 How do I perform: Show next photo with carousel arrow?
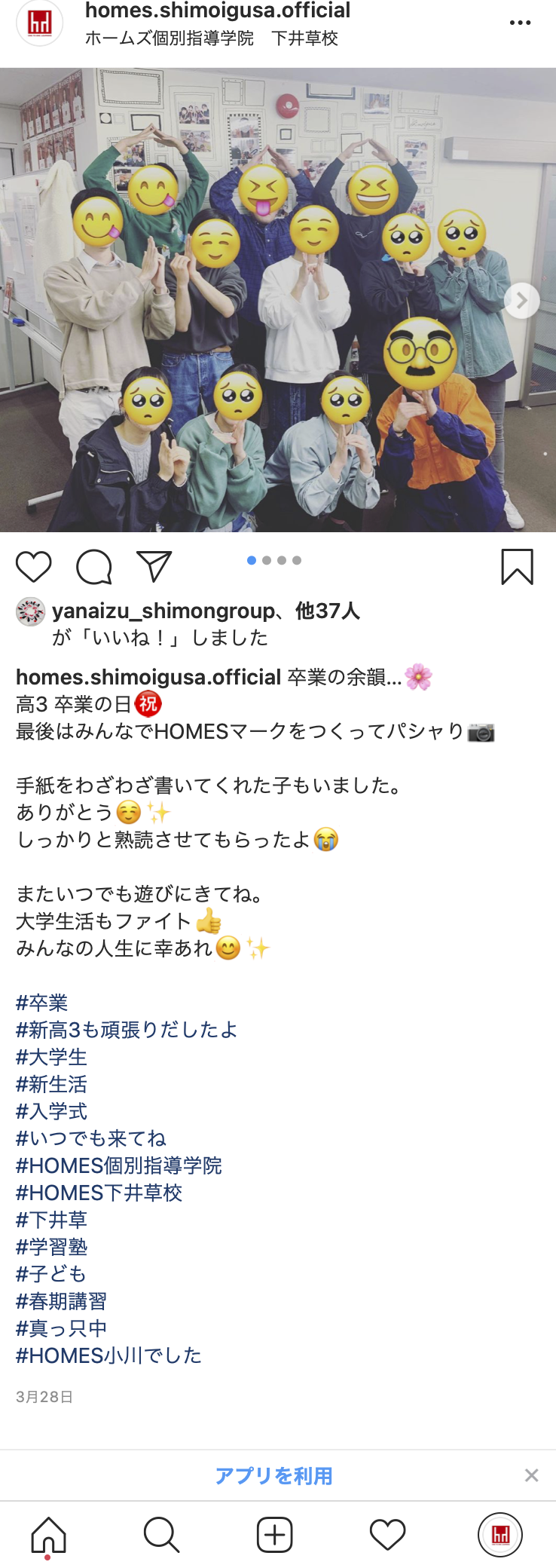click(x=521, y=301)
